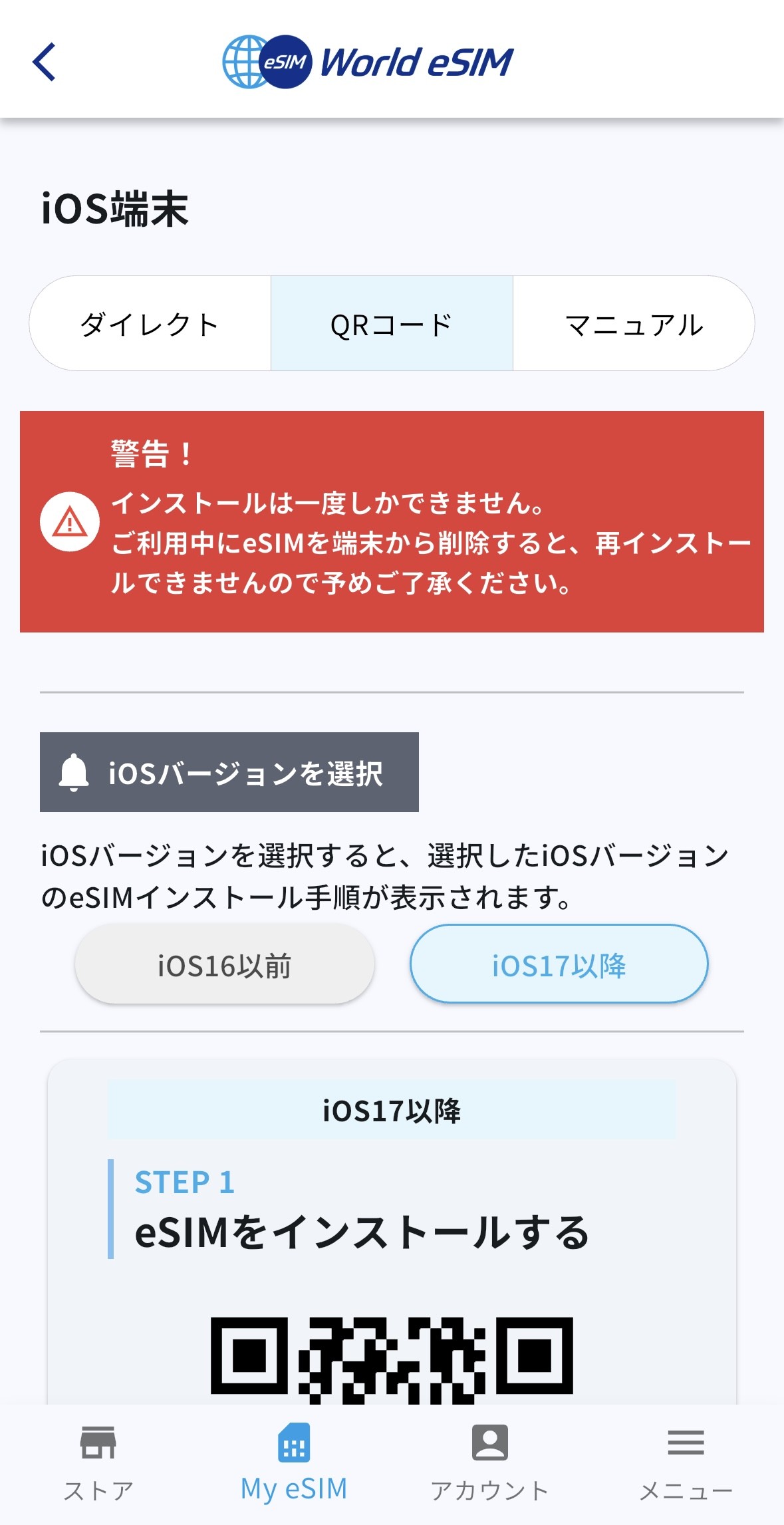Choose the iOS16以前 version button
784x1525 pixels.
(225, 964)
